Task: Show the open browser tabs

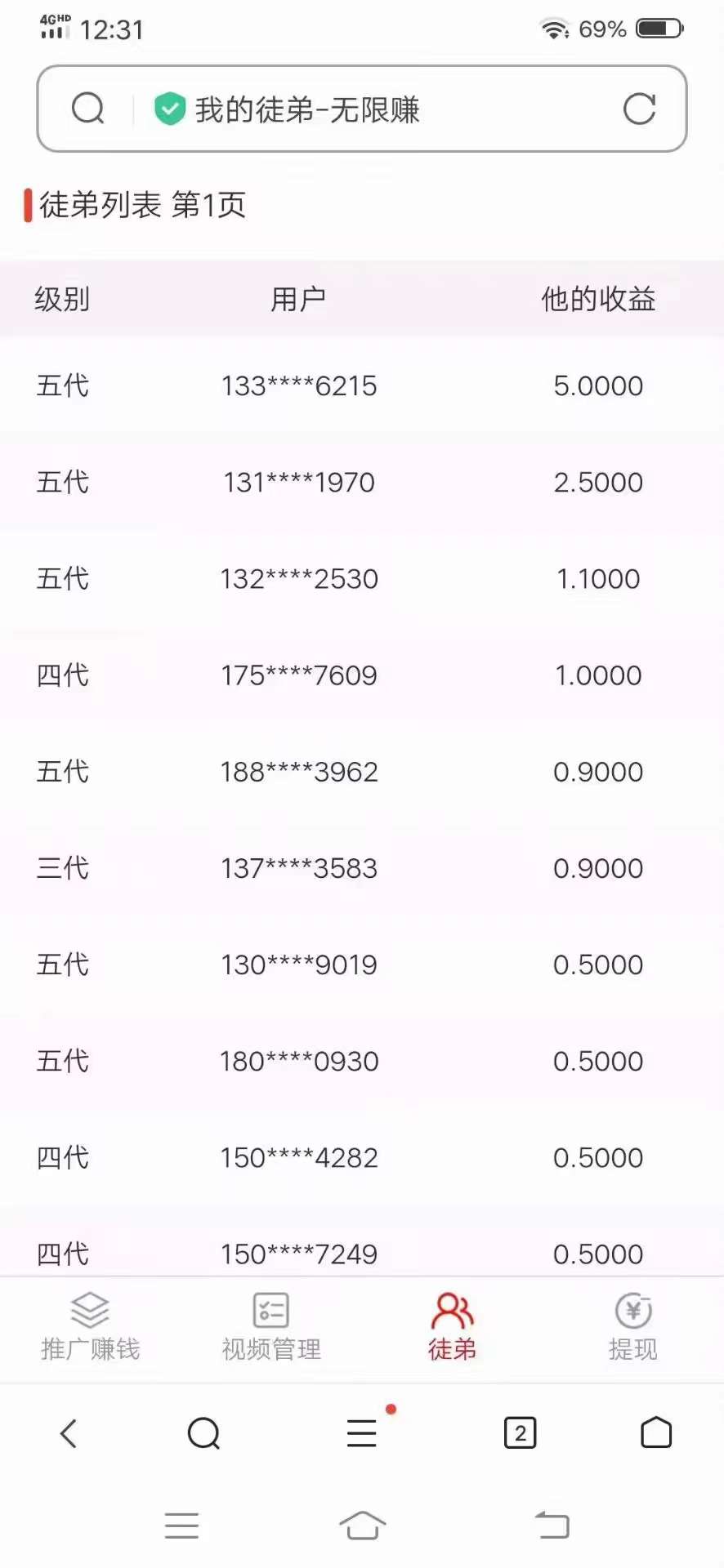Action: [x=521, y=1433]
